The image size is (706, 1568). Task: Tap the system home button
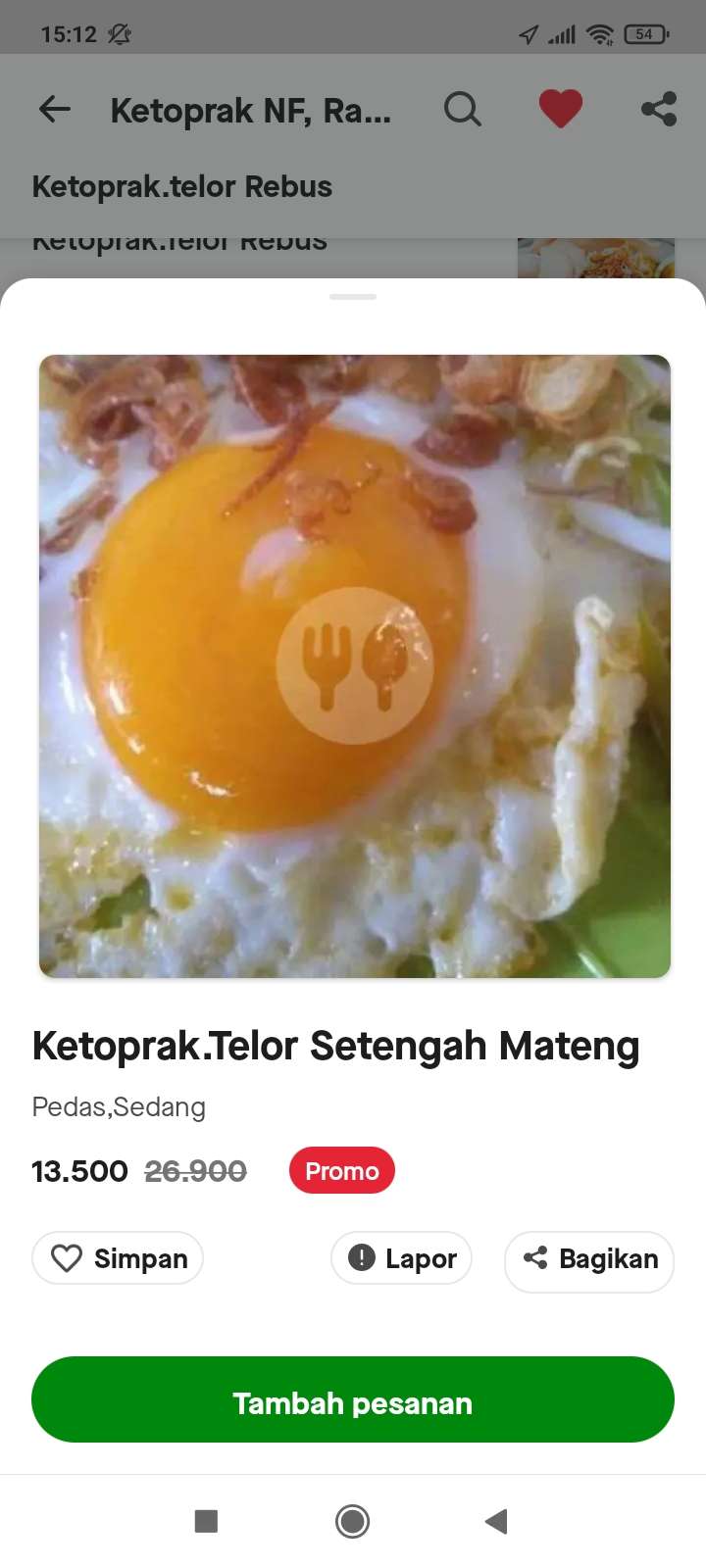[x=352, y=1522]
